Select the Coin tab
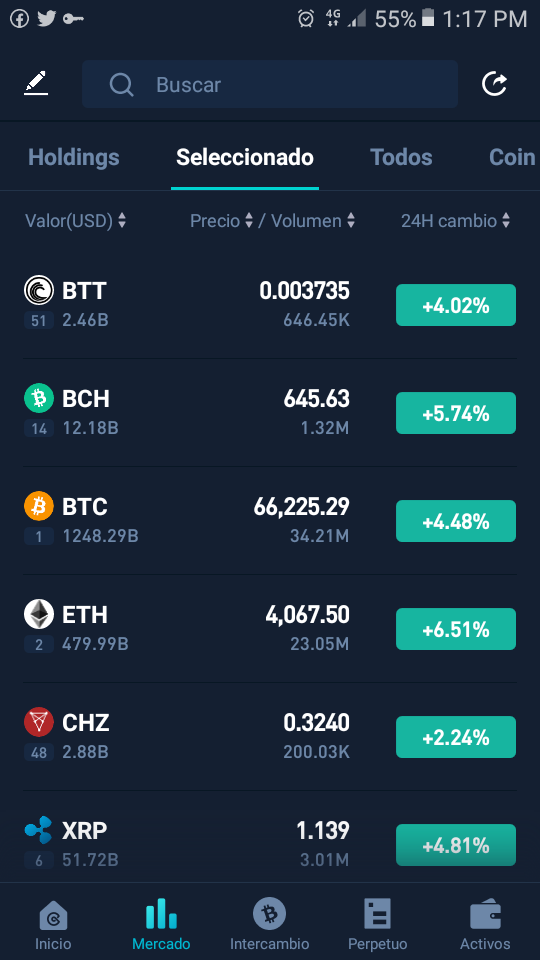540x960 pixels. 512,157
